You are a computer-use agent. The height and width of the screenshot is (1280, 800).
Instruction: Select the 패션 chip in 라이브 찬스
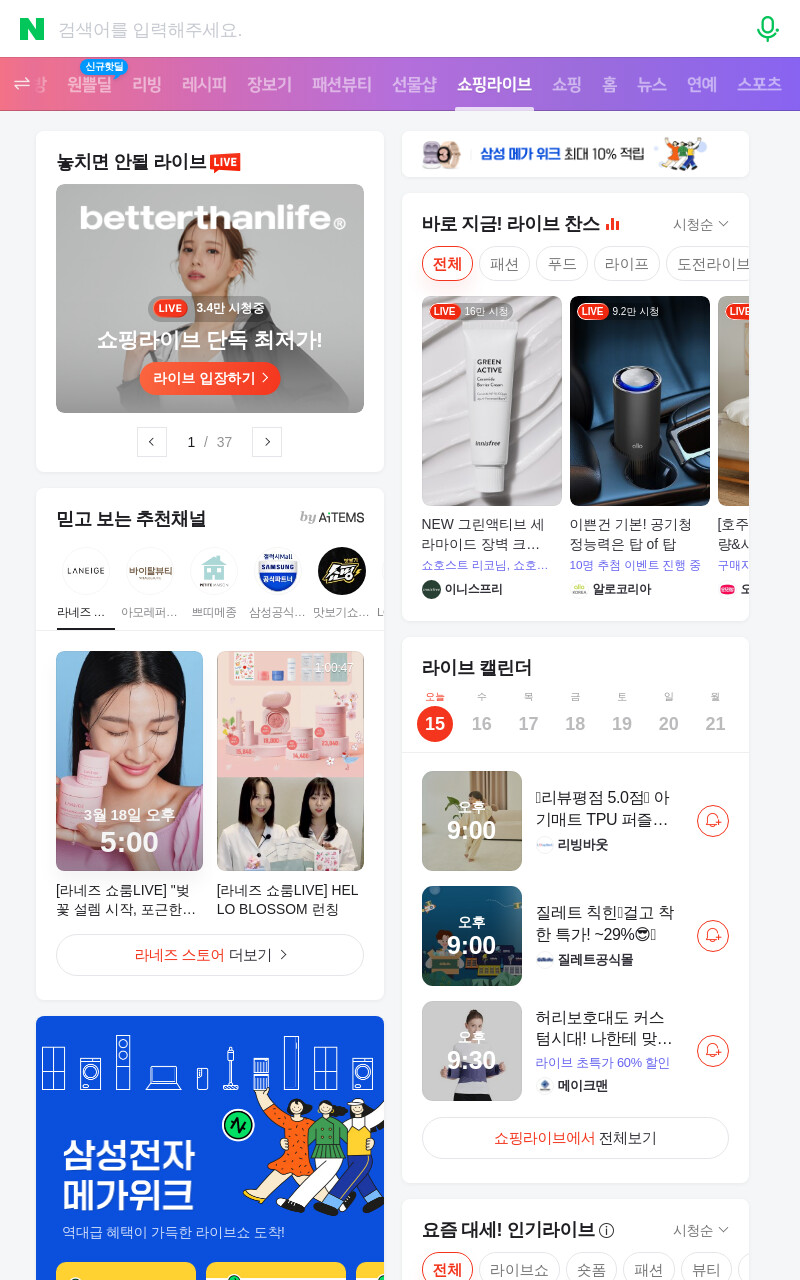point(504,264)
